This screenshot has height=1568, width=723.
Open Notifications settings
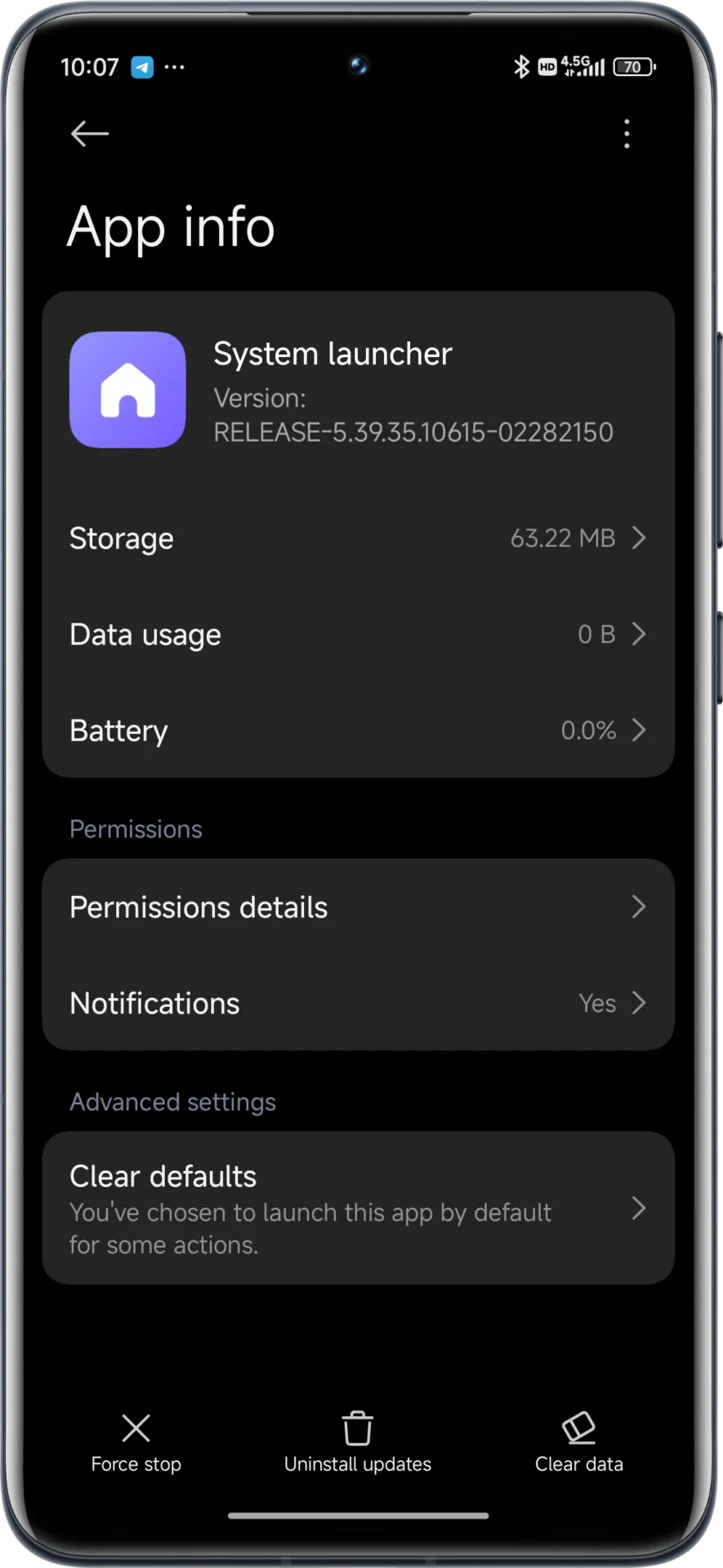pos(358,1003)
